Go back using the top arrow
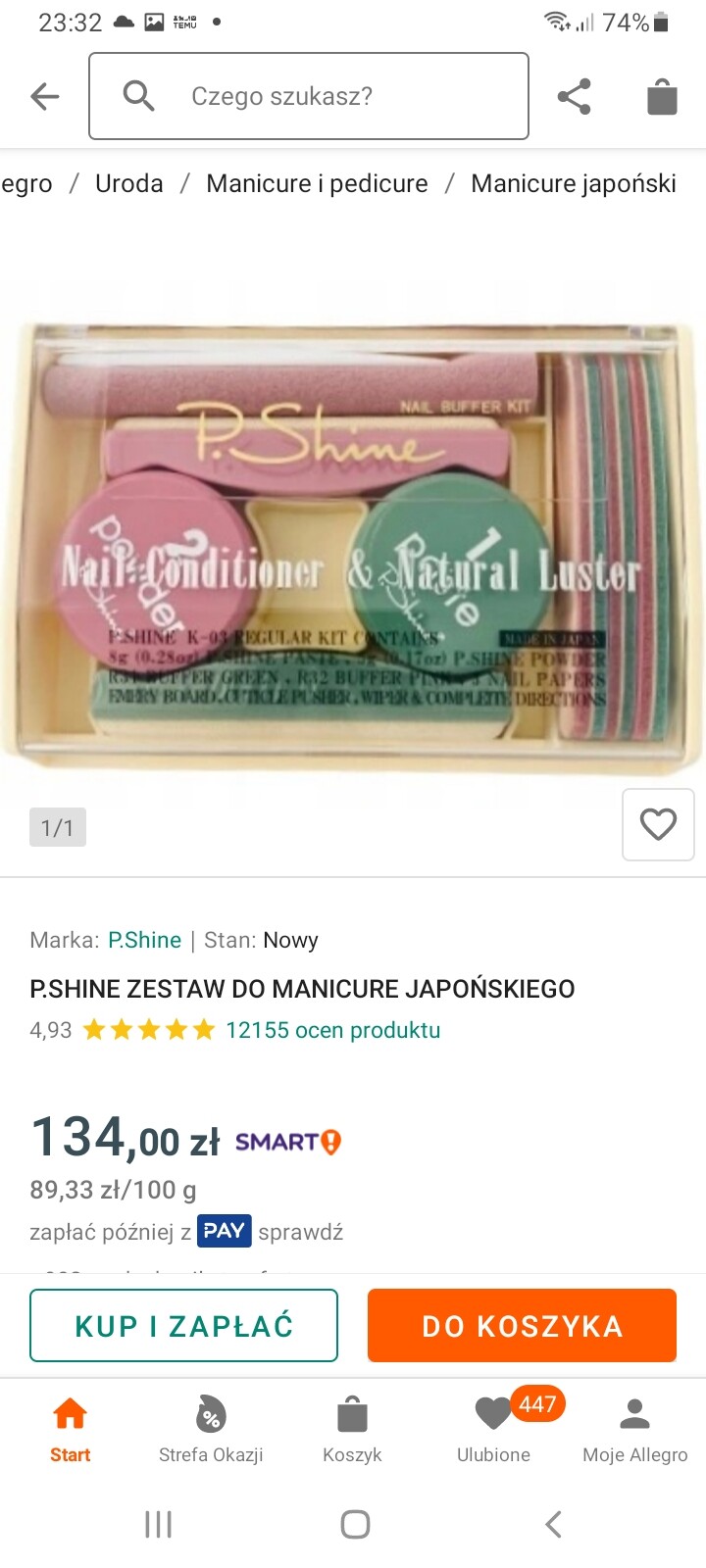706x1568 pixels. [x=45, y=96]
